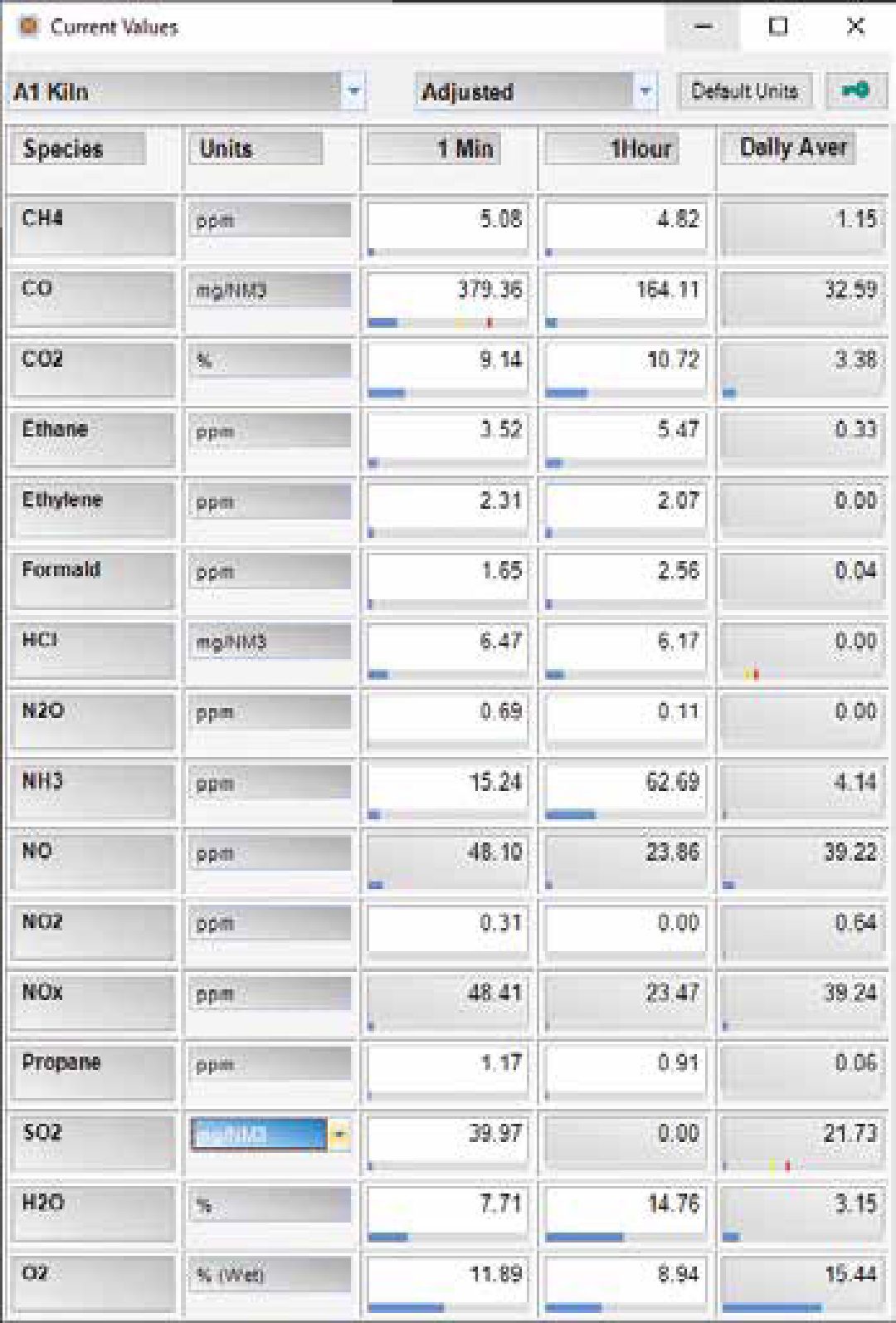Close the Current Values window
This screenshot has width=896, height=1323.
pyautogui.click(x=855, y=27)
